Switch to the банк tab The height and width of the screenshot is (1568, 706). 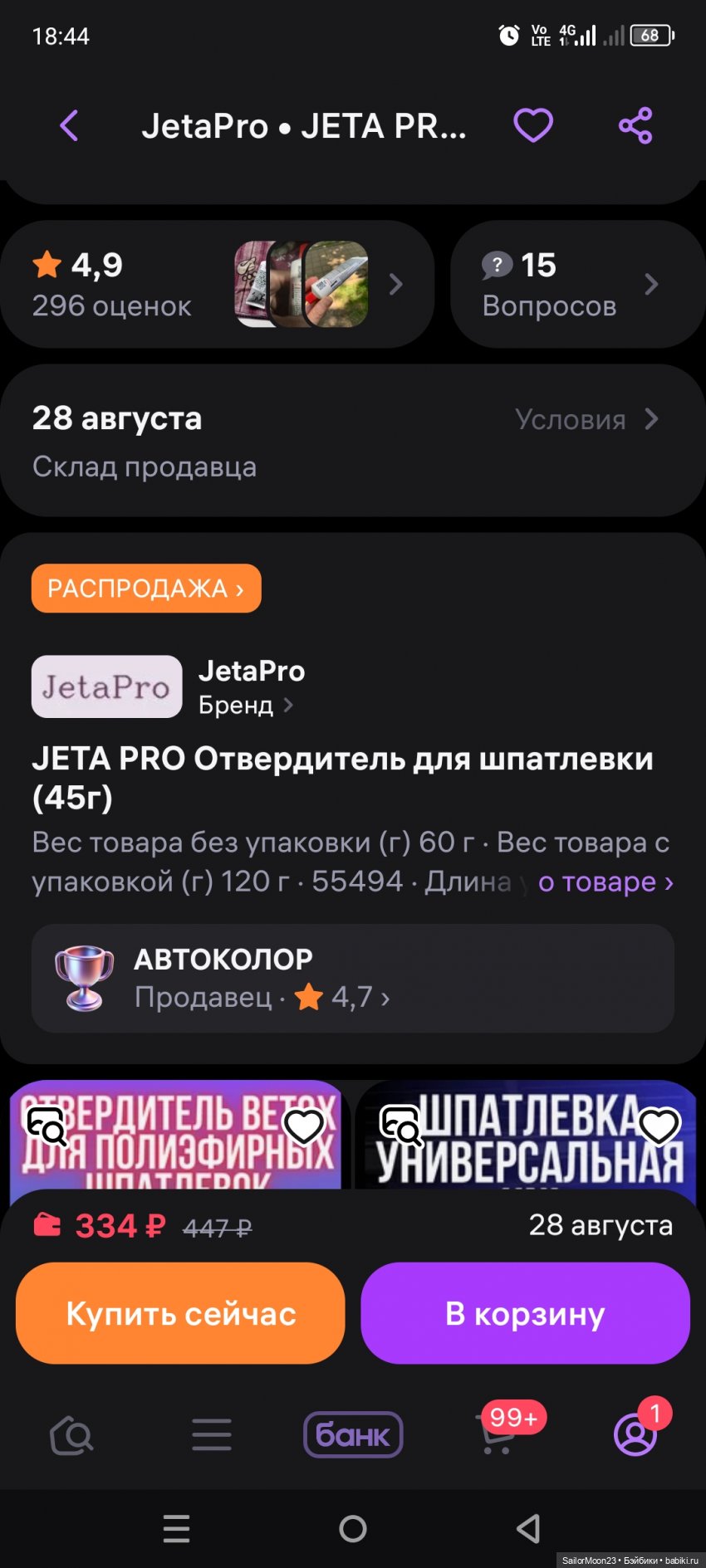[353, 1434]
